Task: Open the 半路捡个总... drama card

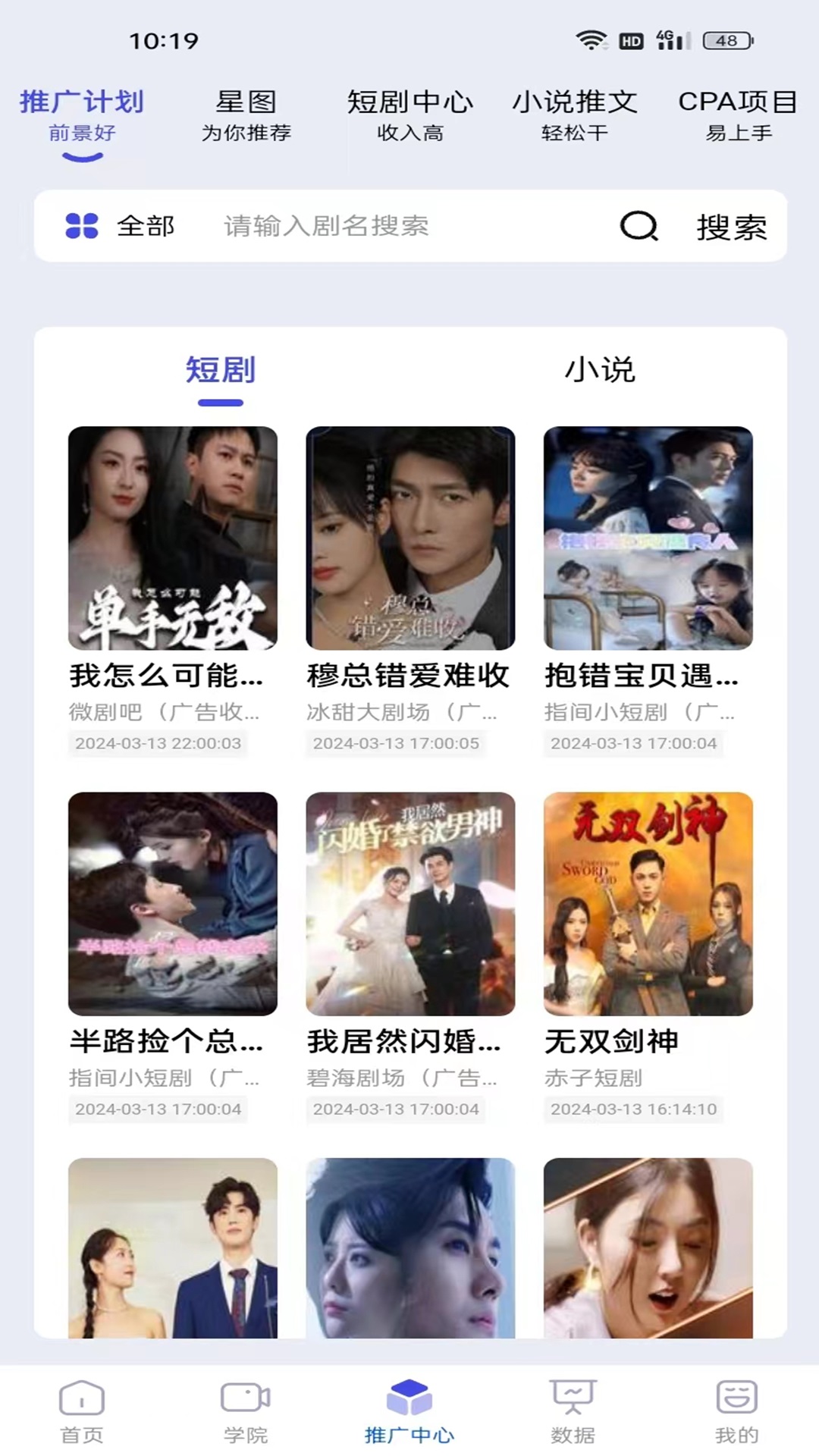Action: coord(172,904)
